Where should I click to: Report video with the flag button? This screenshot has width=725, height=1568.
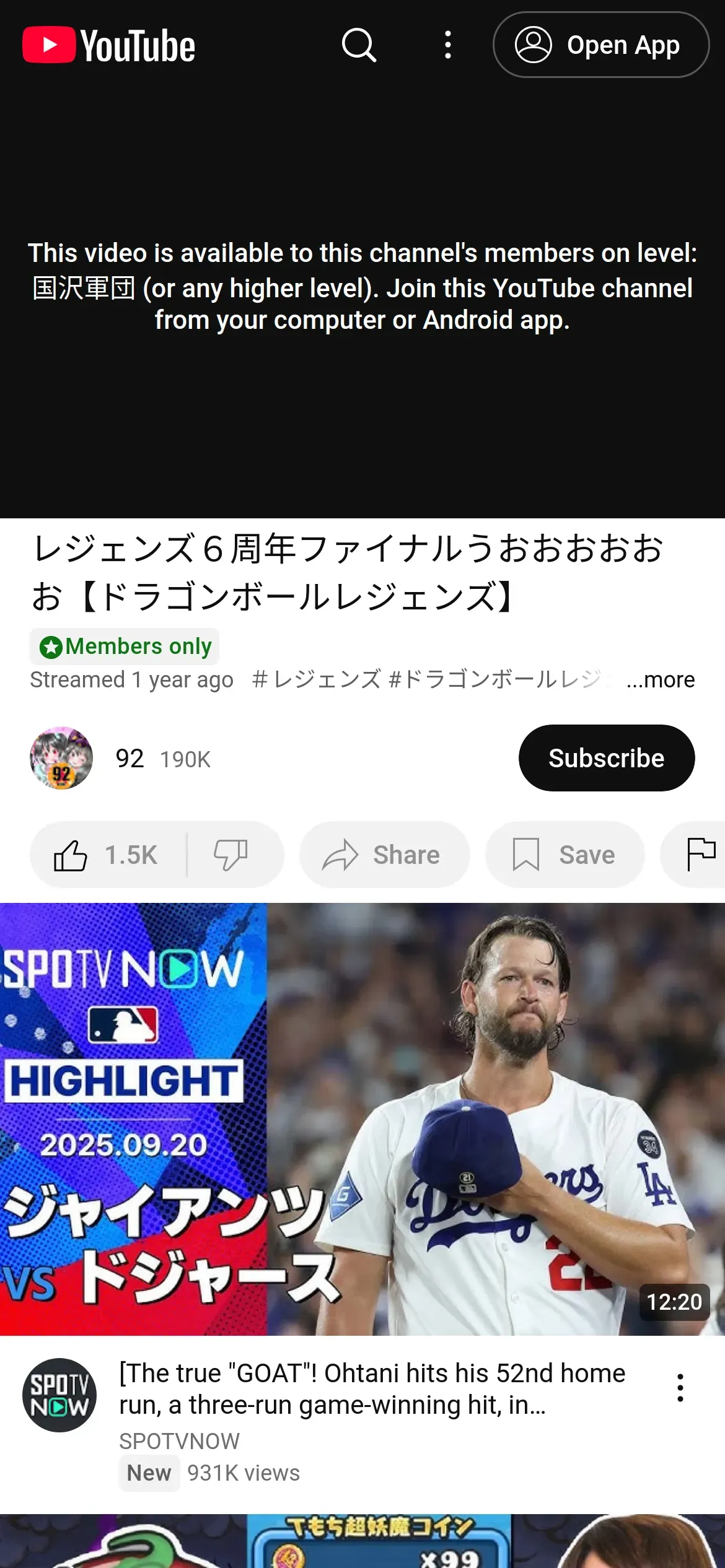point(701,855)
